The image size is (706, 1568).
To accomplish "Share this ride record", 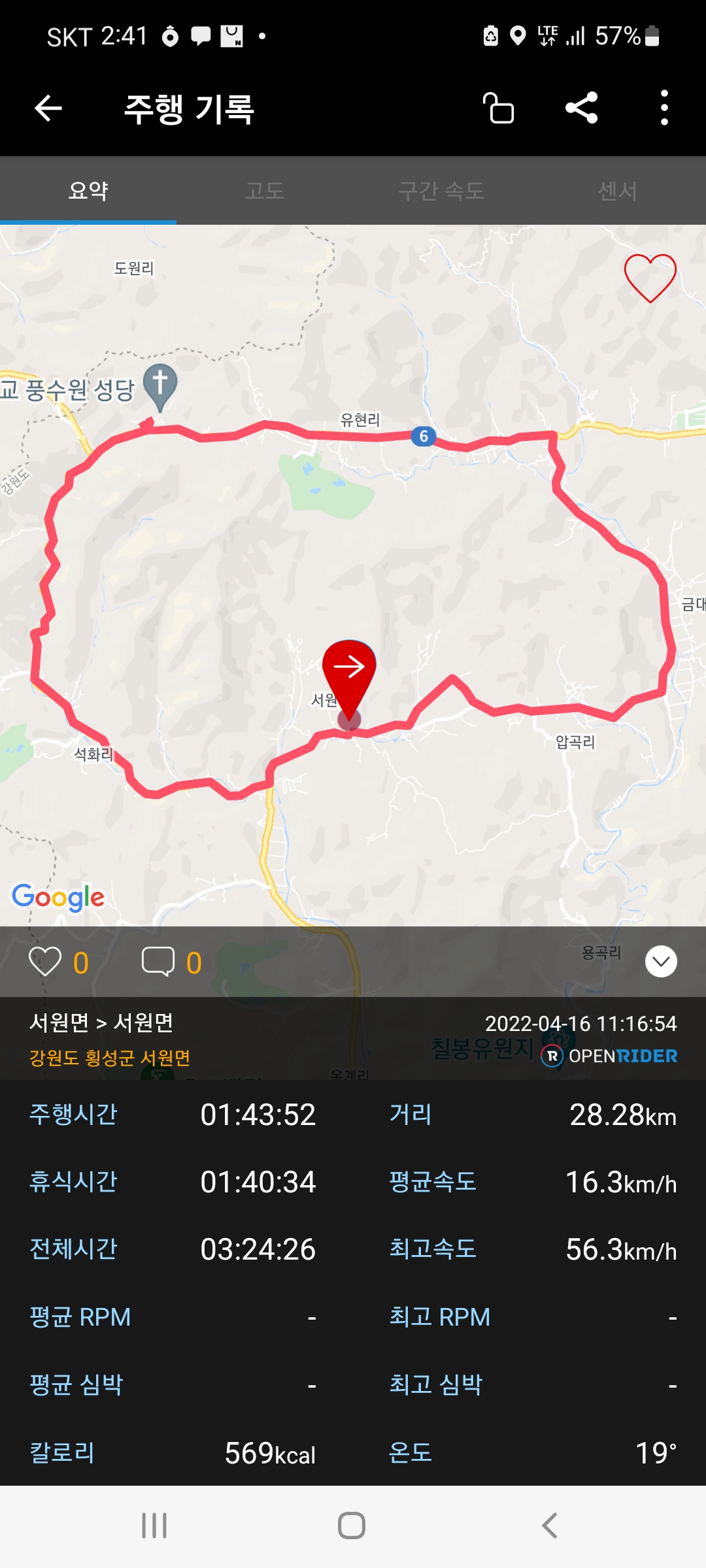I will click(x=582, y=108).
